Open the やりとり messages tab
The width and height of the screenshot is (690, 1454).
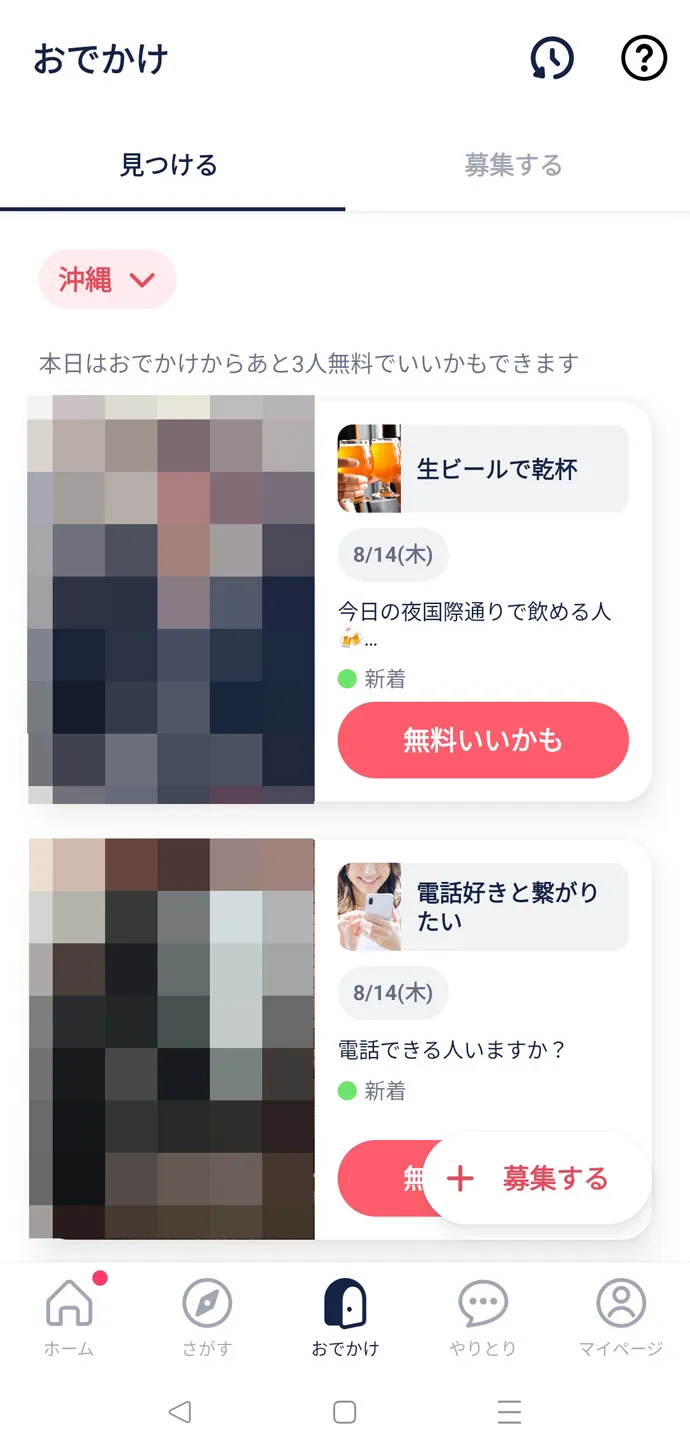(483, 1317)
